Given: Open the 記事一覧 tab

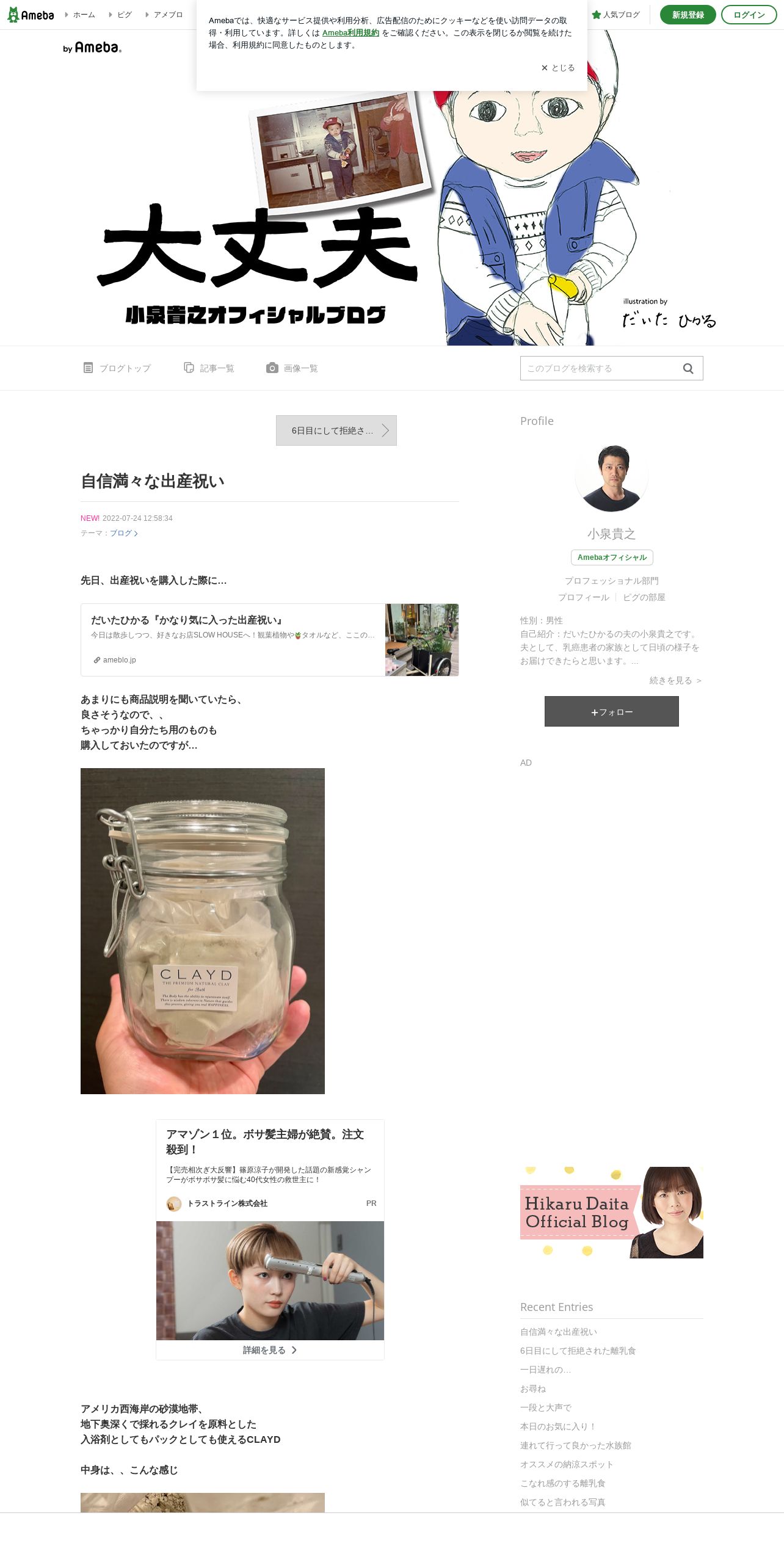Looking at the screenshot, I should 209,368.
